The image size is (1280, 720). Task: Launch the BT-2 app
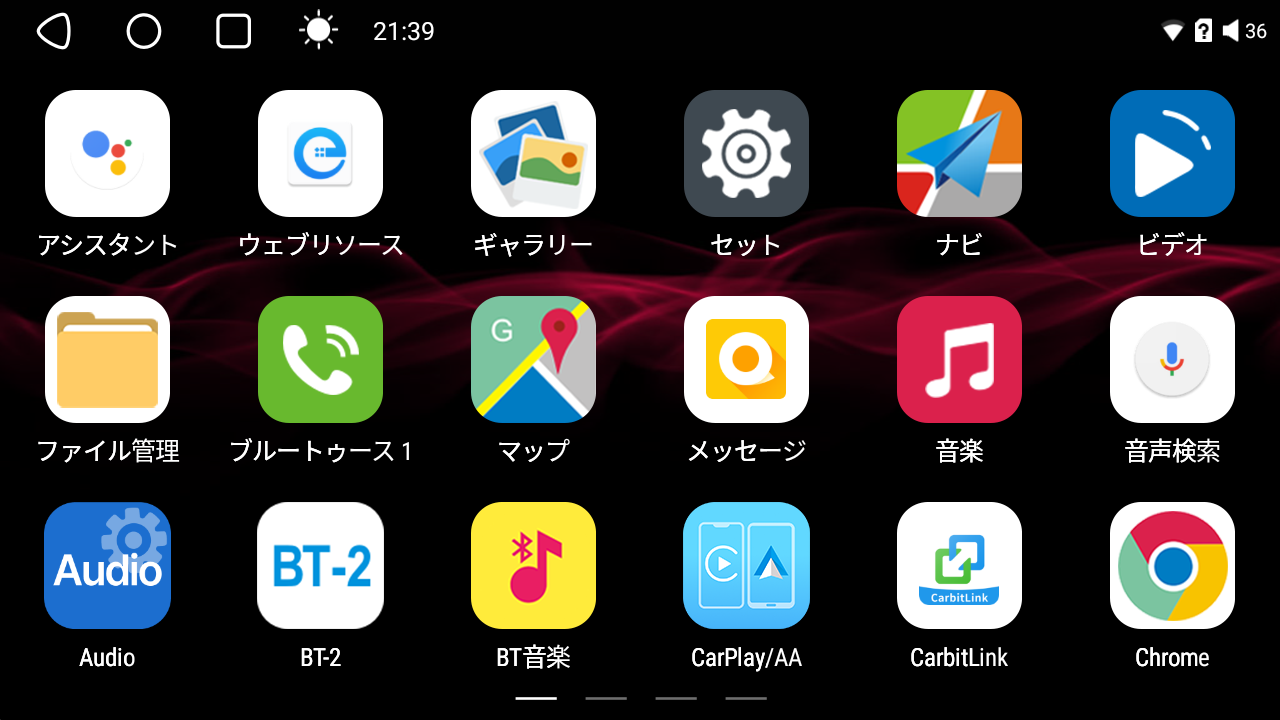pyautogui.click(x=320, y=565)
